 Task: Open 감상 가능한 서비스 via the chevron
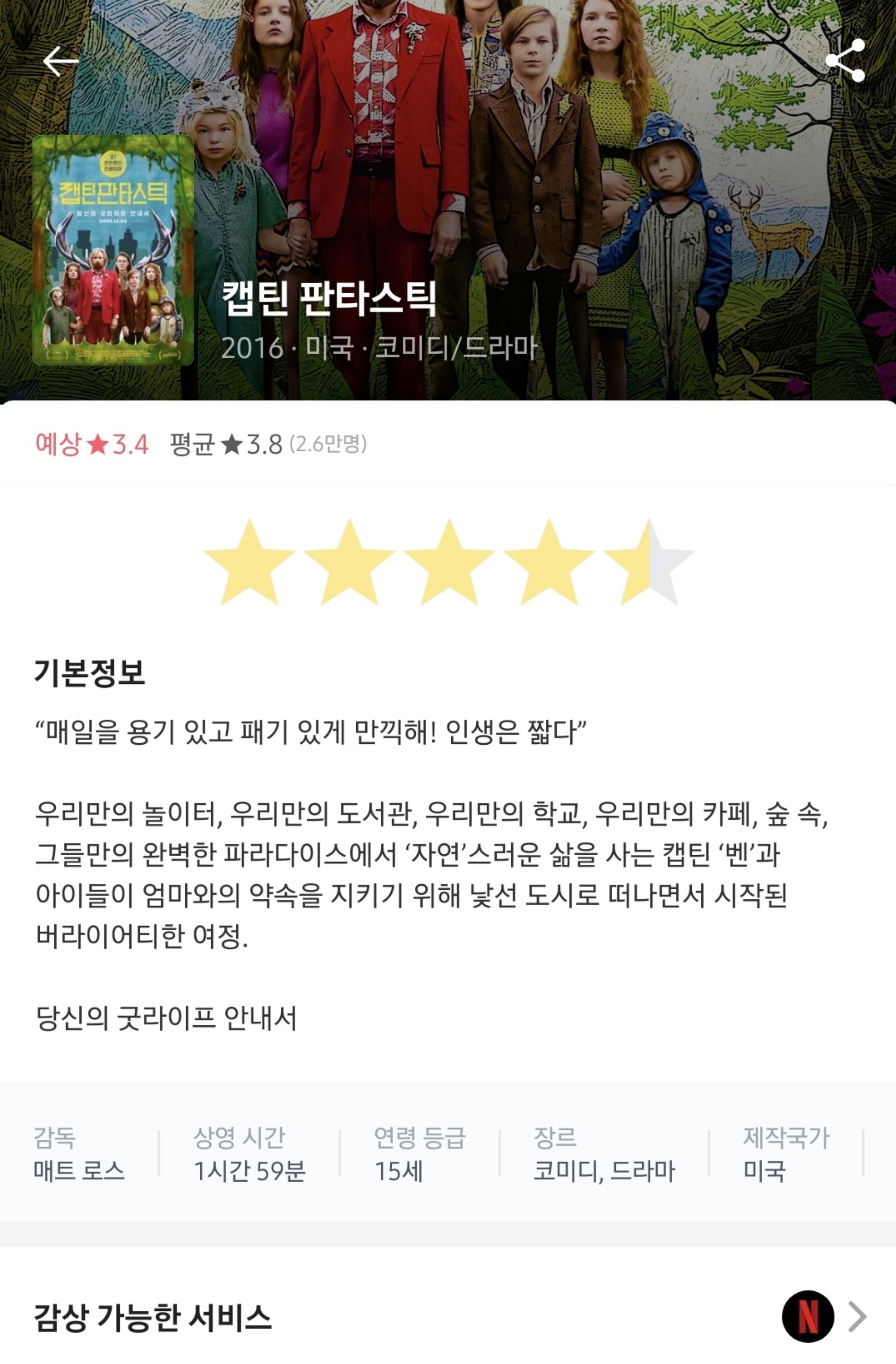pos(857,1317)
